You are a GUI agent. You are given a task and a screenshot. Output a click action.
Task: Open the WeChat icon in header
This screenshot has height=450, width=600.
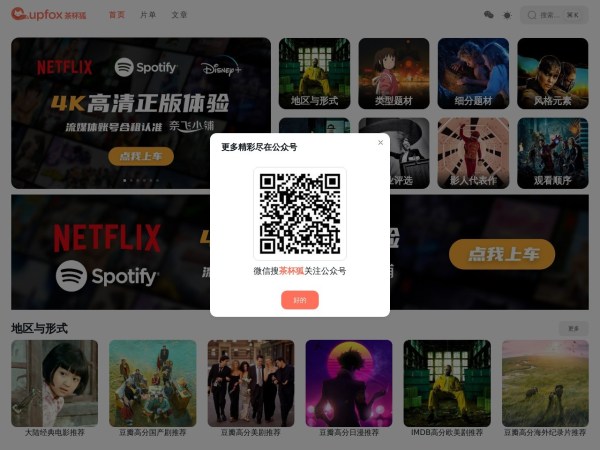[489, 15]
